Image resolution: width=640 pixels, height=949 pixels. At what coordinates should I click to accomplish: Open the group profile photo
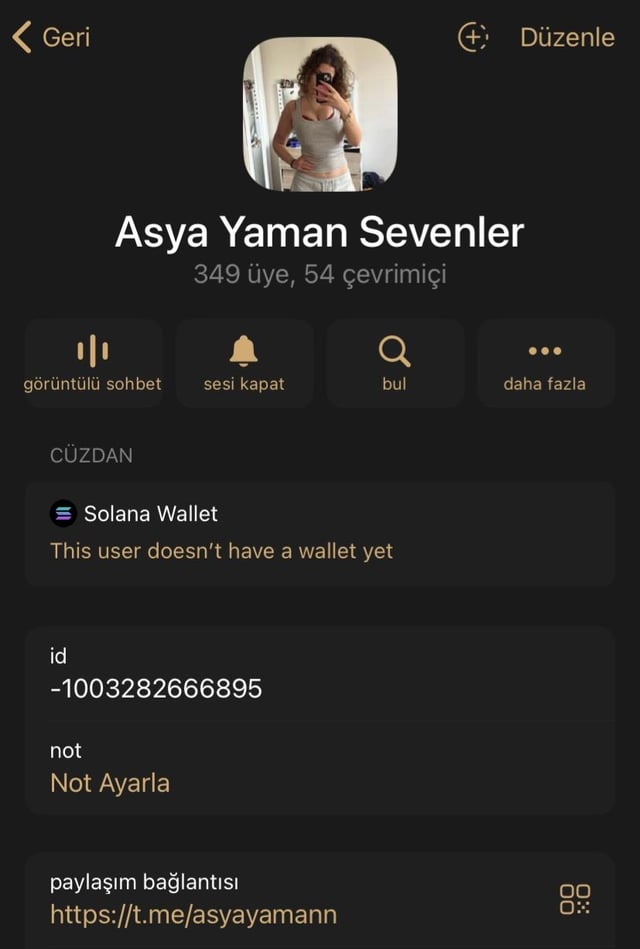coord(320,114)
